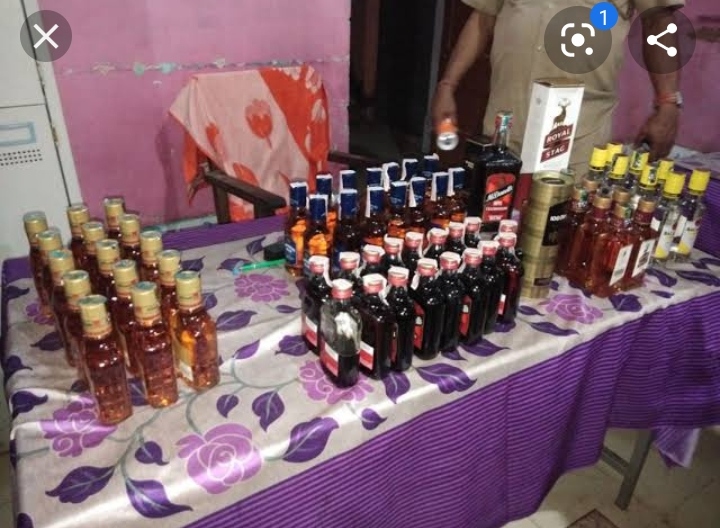Share this image
Screen dimensions: 720x528
pyautogui.click(x=661, y=40)
